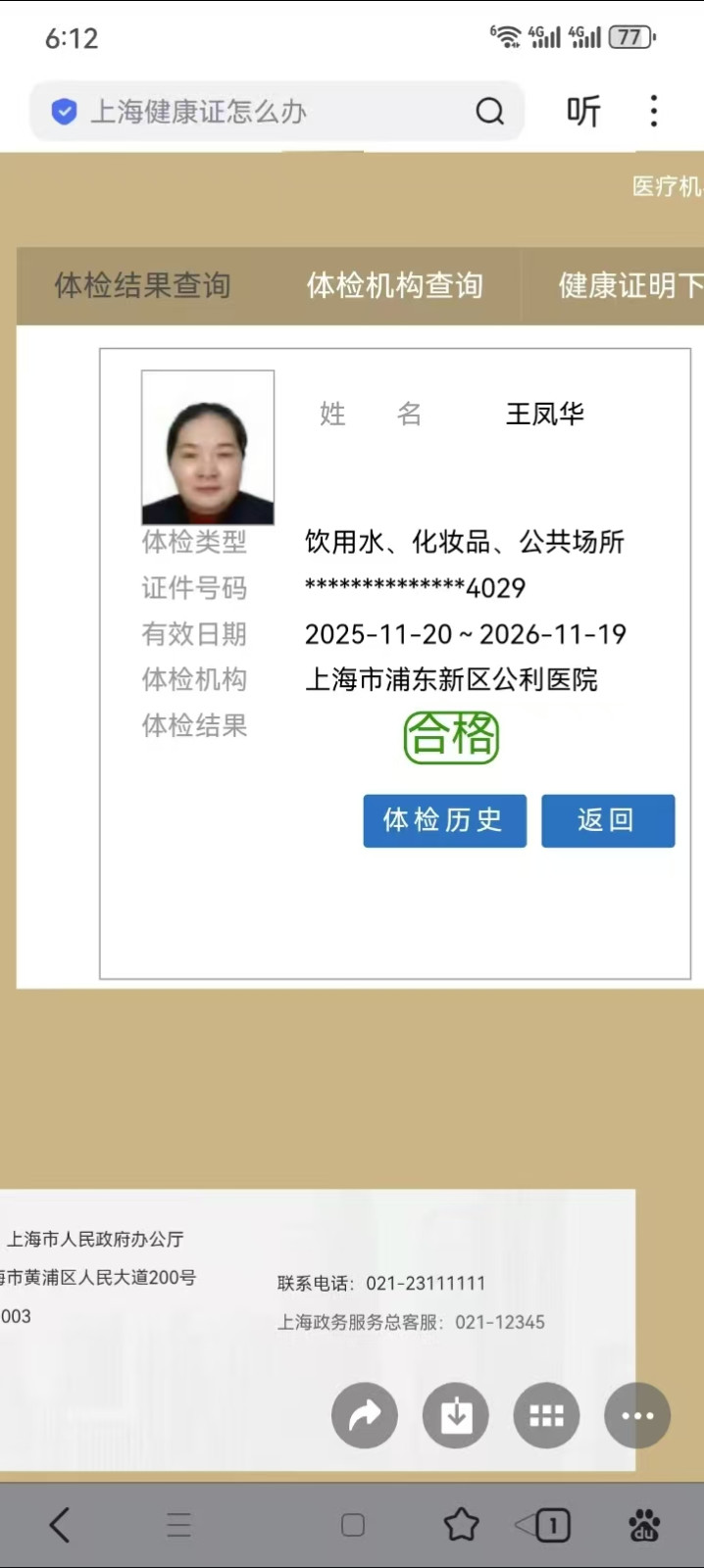This screenshot has width=704, height=1568.
Task: Tap the floating download icon
Action: tap(456, 1415)
